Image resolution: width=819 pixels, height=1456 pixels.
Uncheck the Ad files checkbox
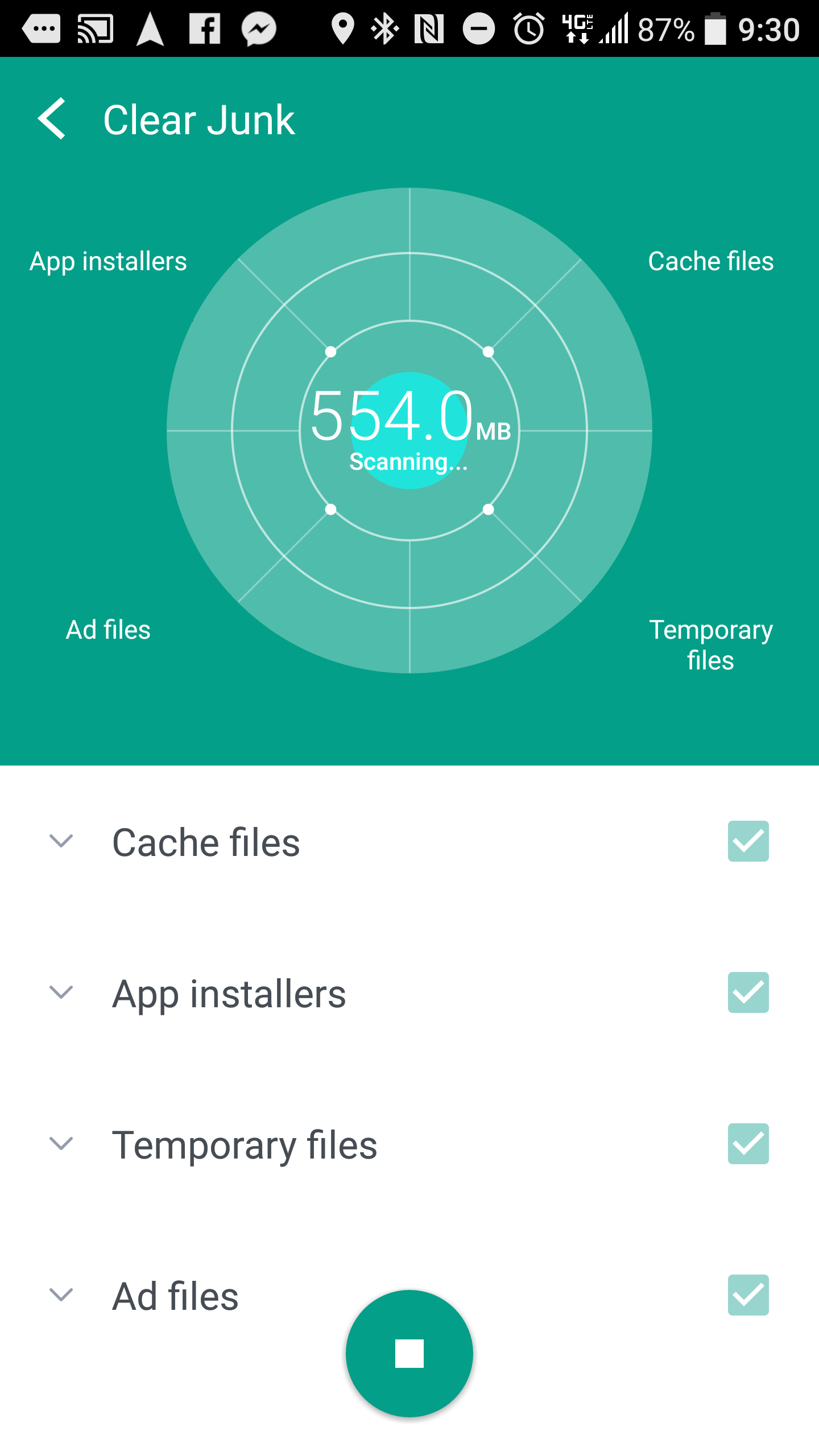click(748, 1295)
